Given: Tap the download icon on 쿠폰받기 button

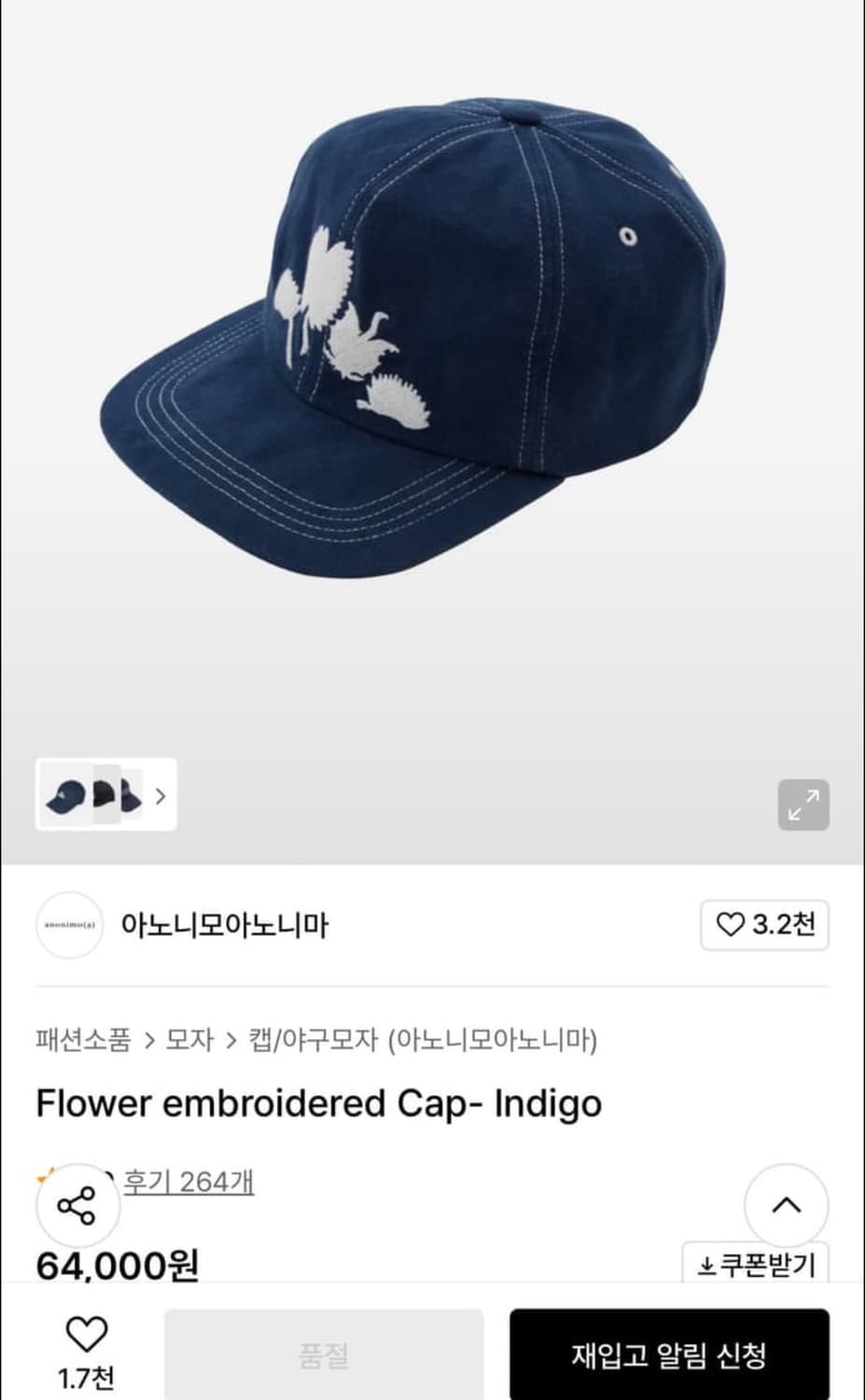Looking at the screenshot, I should pyautogui.click(x=706, y=1266).
